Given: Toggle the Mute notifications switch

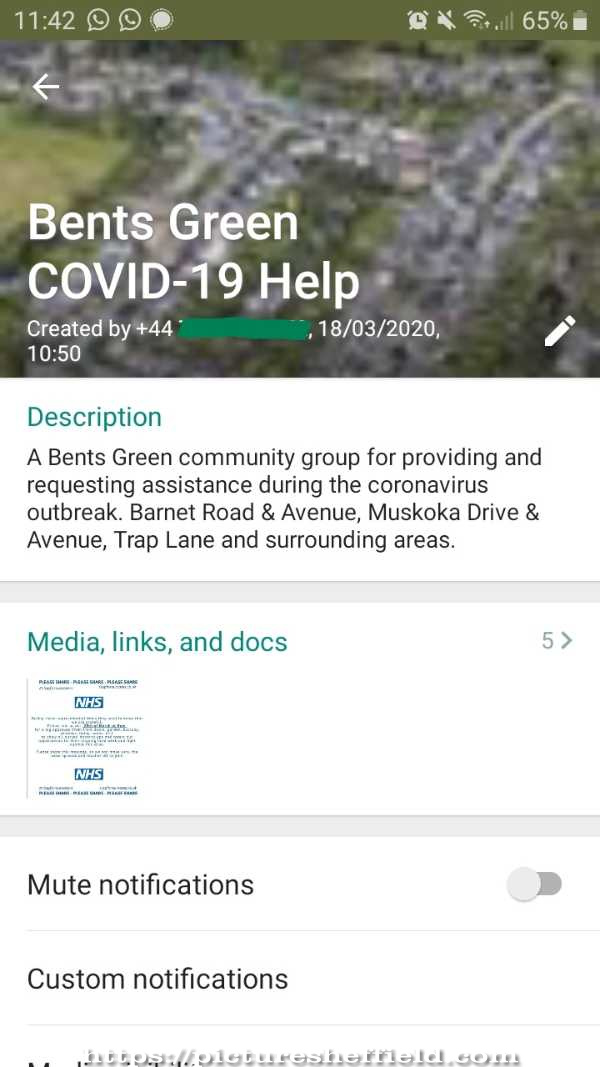Looking at the screenshot, I should [x=535, y=884].
